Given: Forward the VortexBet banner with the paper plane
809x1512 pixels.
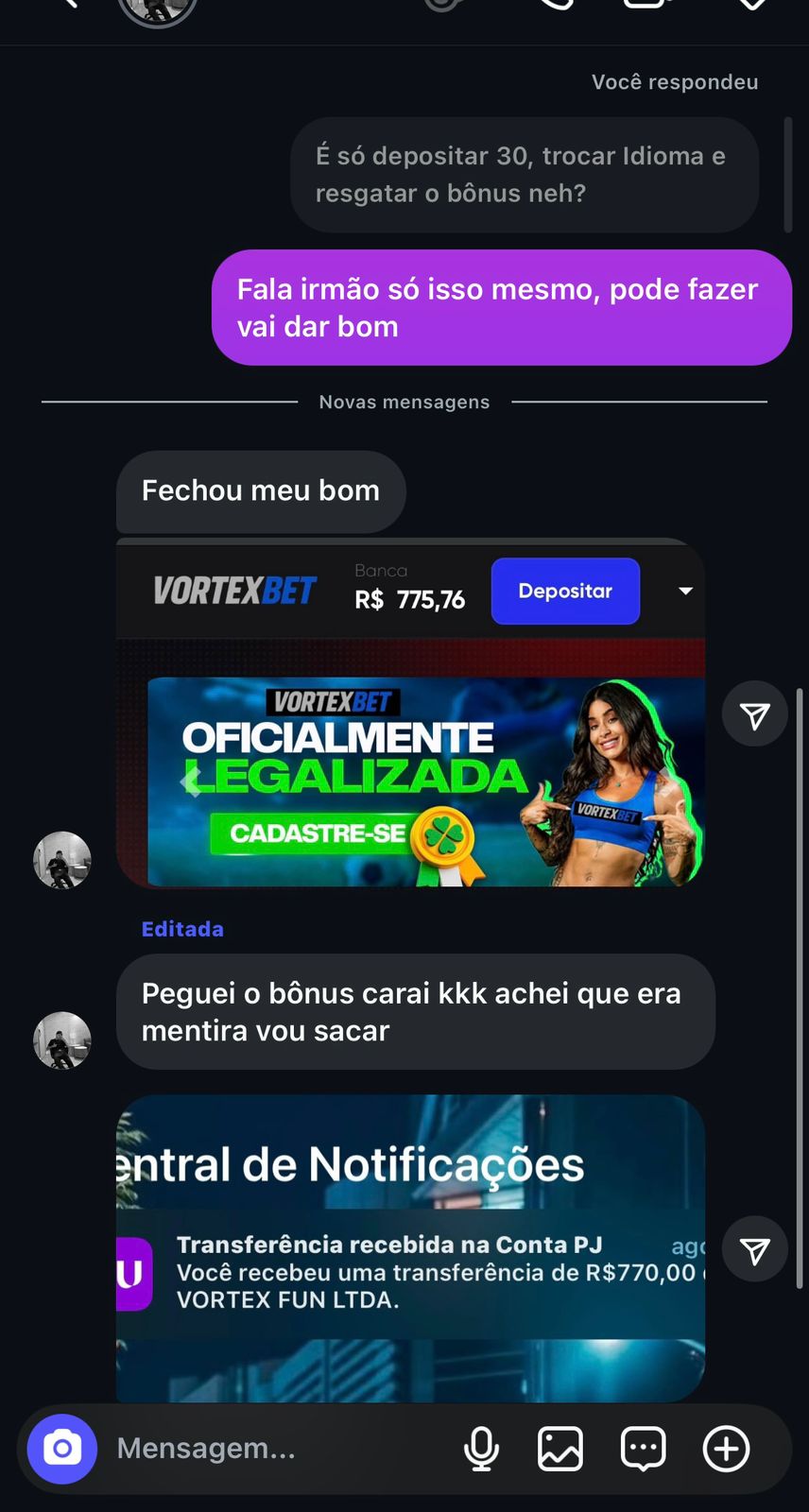Looking at the screenshot, I should (754, 713).
